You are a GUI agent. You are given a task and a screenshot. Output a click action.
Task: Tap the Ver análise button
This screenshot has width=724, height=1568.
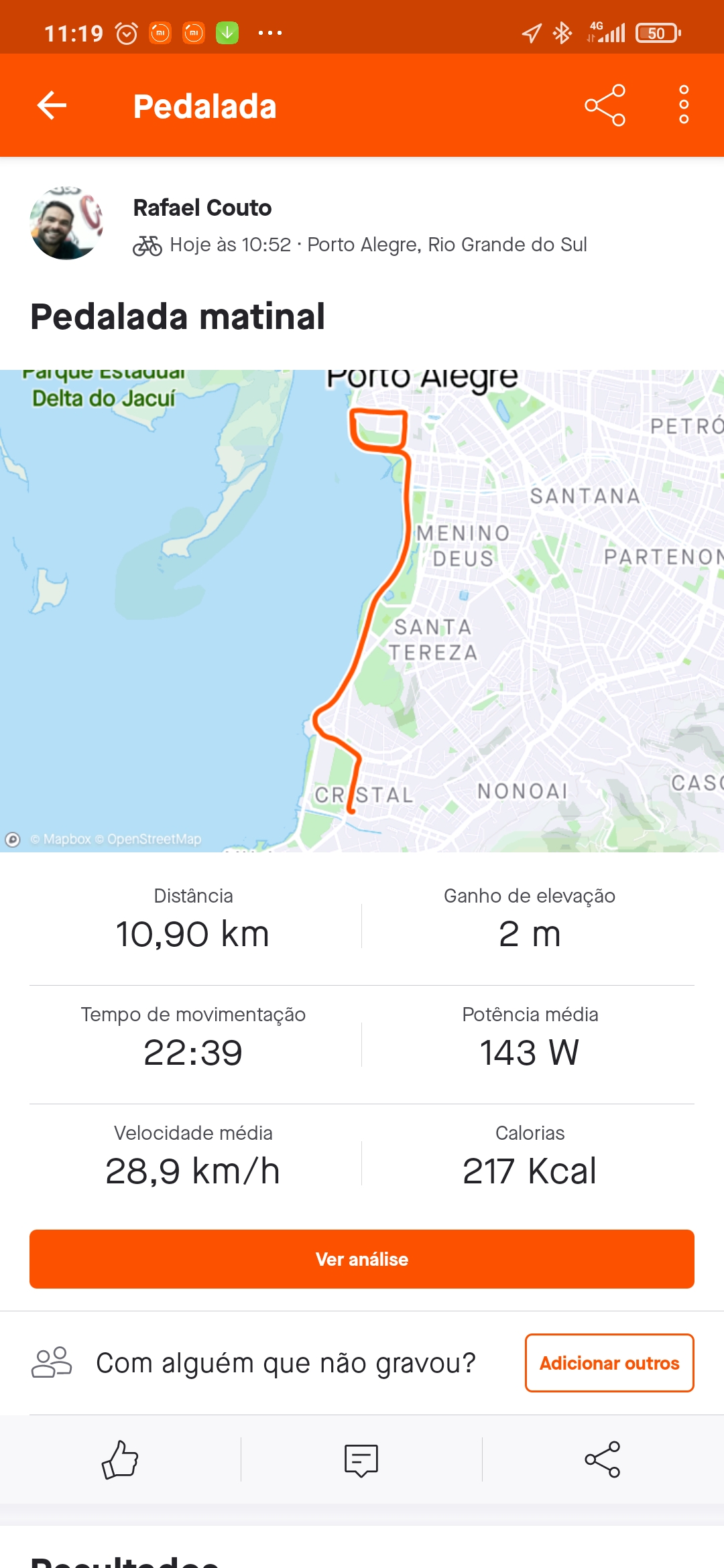[362, 1259]
